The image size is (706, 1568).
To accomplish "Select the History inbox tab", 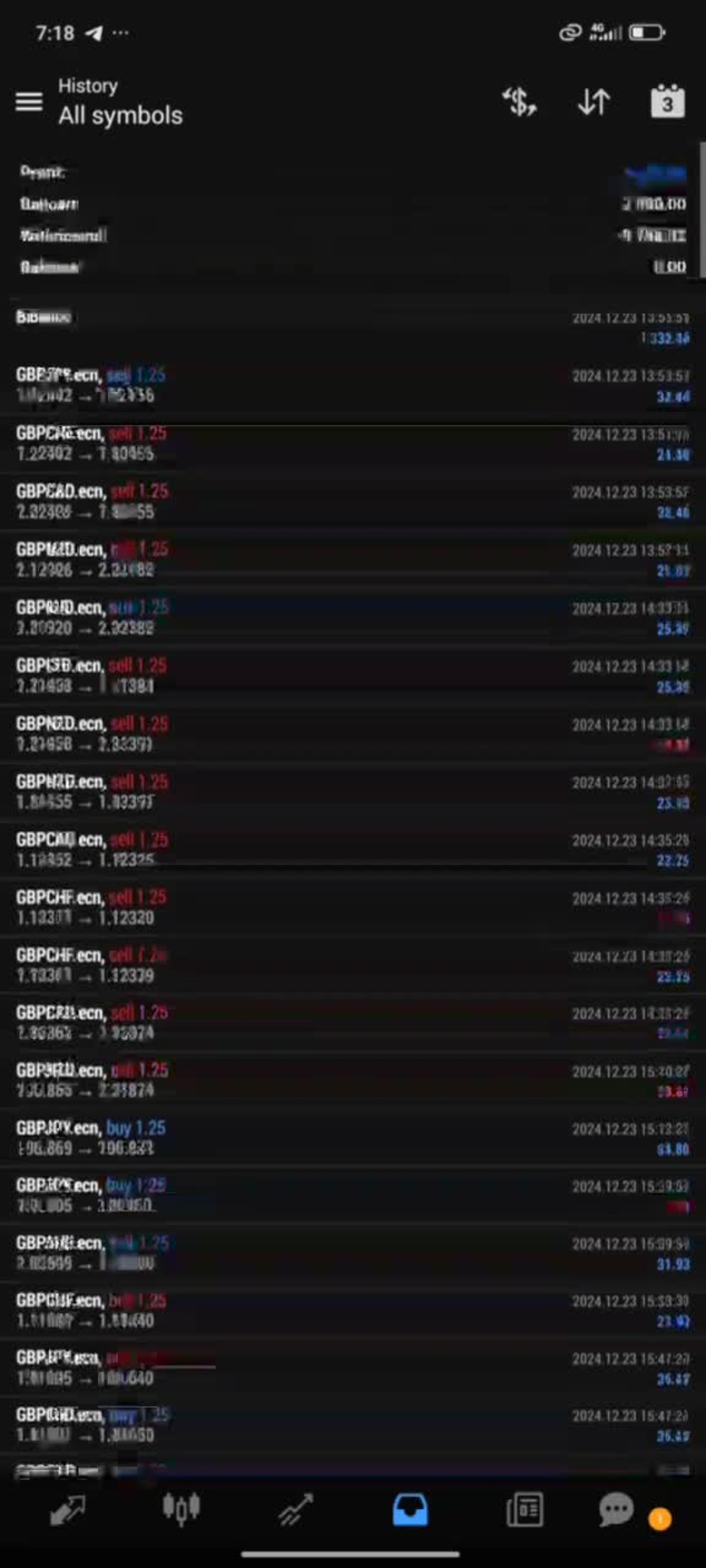I will point(410,1509).
